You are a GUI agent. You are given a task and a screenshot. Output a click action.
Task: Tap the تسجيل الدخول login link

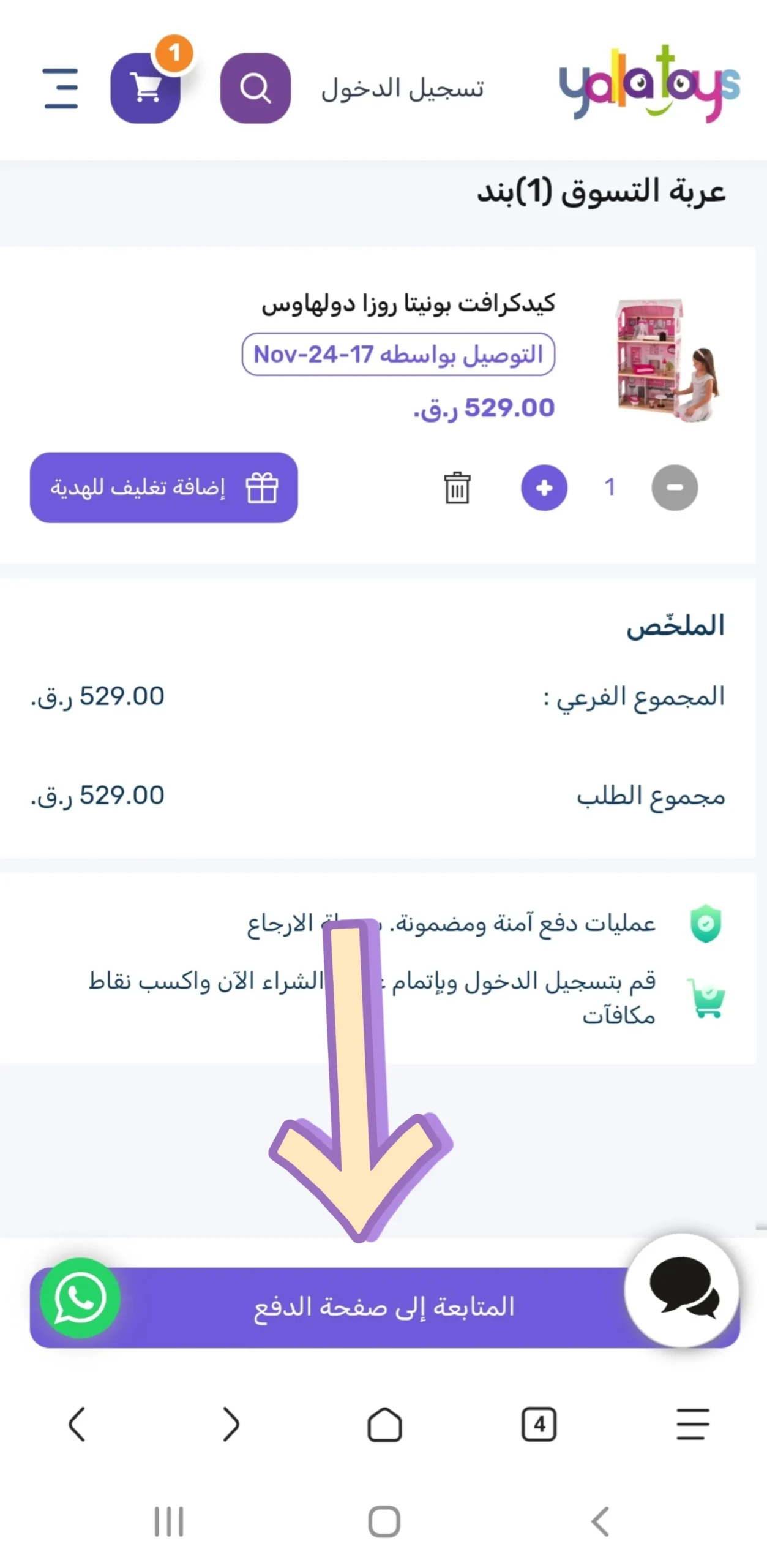click(402, 89)
